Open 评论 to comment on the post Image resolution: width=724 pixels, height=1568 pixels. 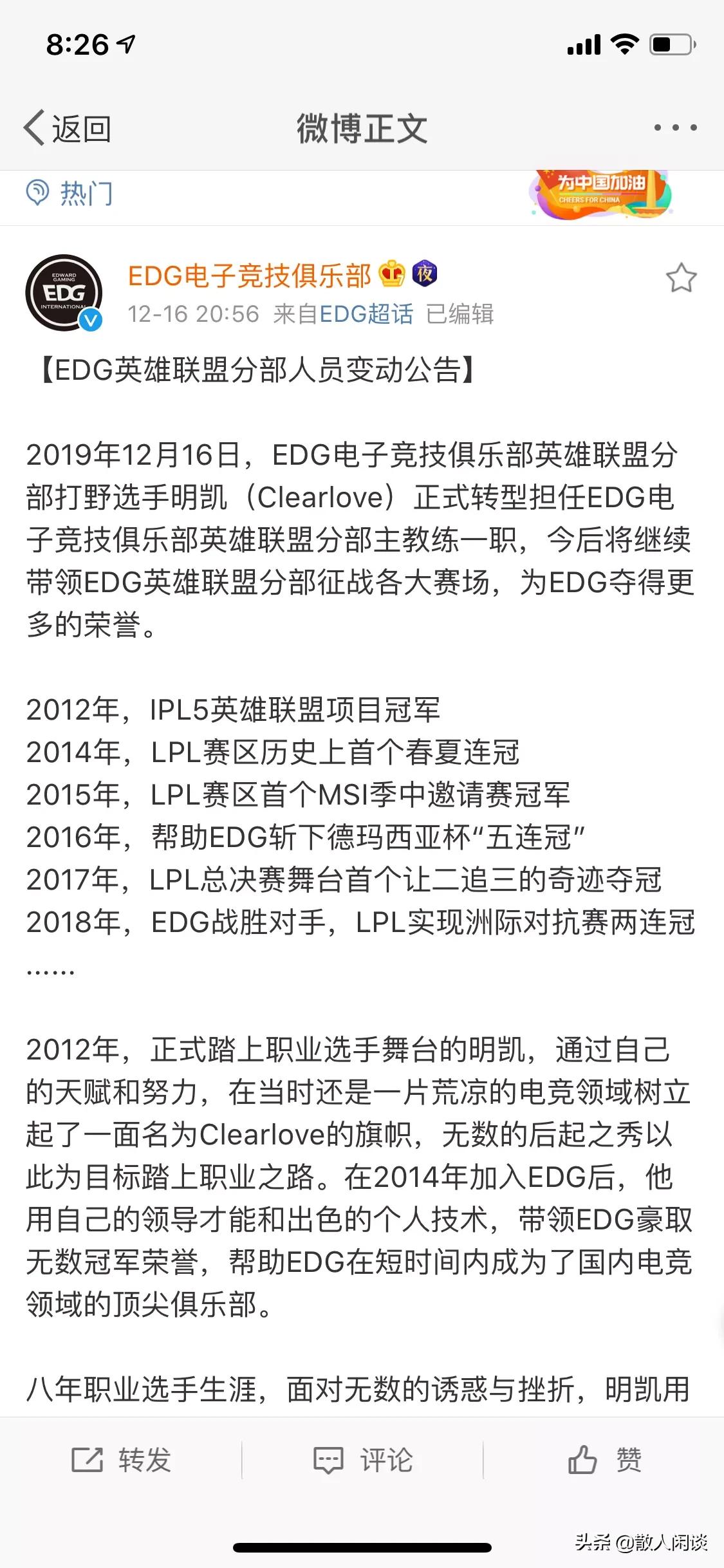(362, 1460)
